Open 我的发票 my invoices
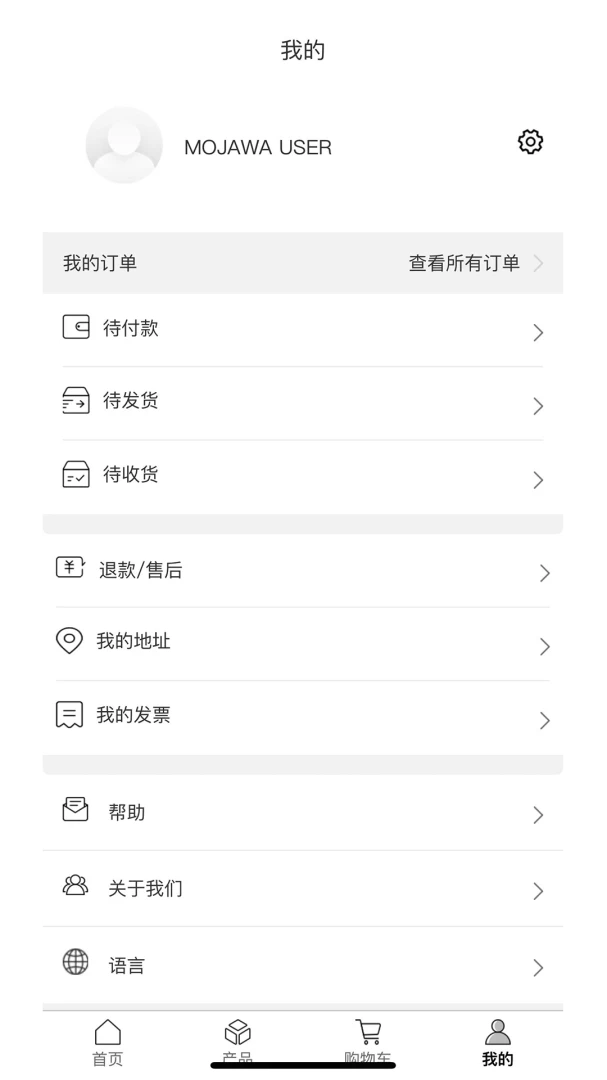 click(x=303, y=717)
